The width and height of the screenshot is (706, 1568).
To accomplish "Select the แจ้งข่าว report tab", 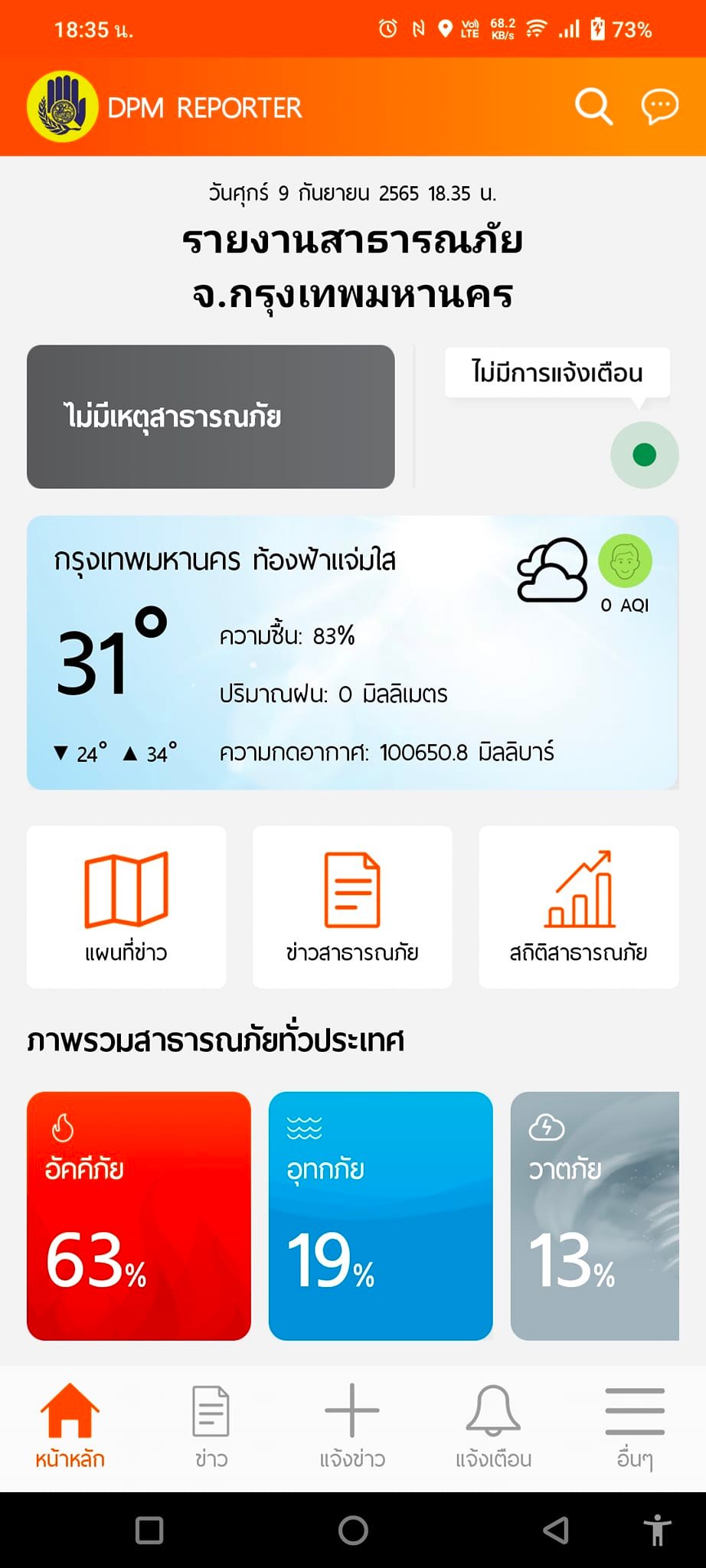I will (352, 1426).
